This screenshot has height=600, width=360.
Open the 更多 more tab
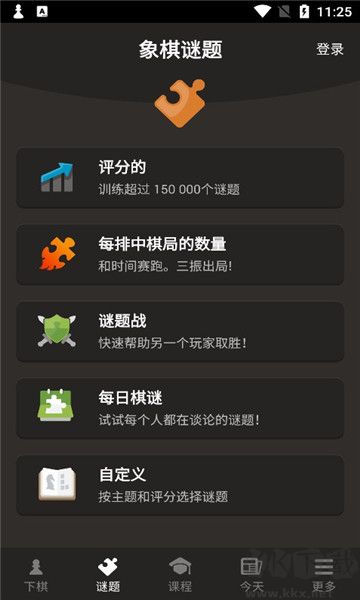324,574
